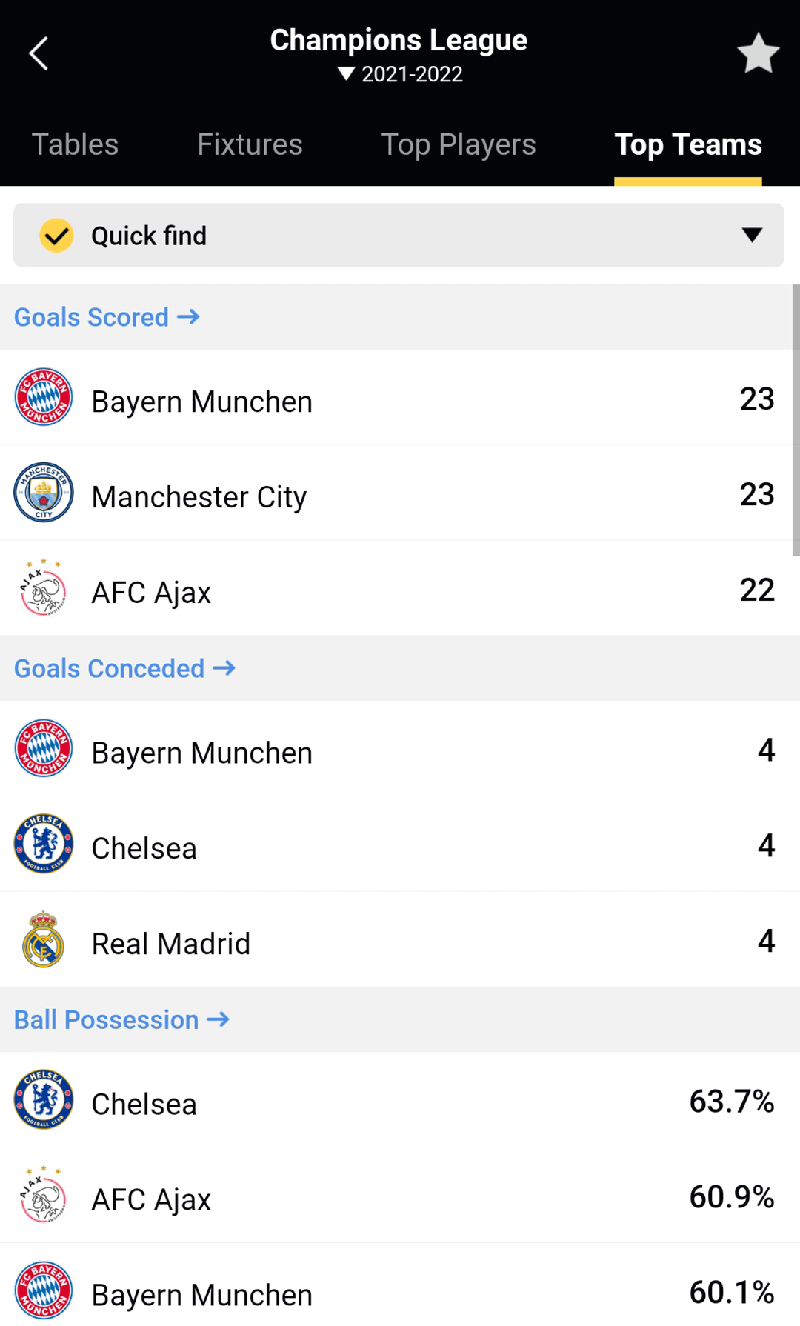Expand the Quick find dropdown
The height and width of the screenshot is (1326, 800).
pyautogui.click(x=398, y=236)
